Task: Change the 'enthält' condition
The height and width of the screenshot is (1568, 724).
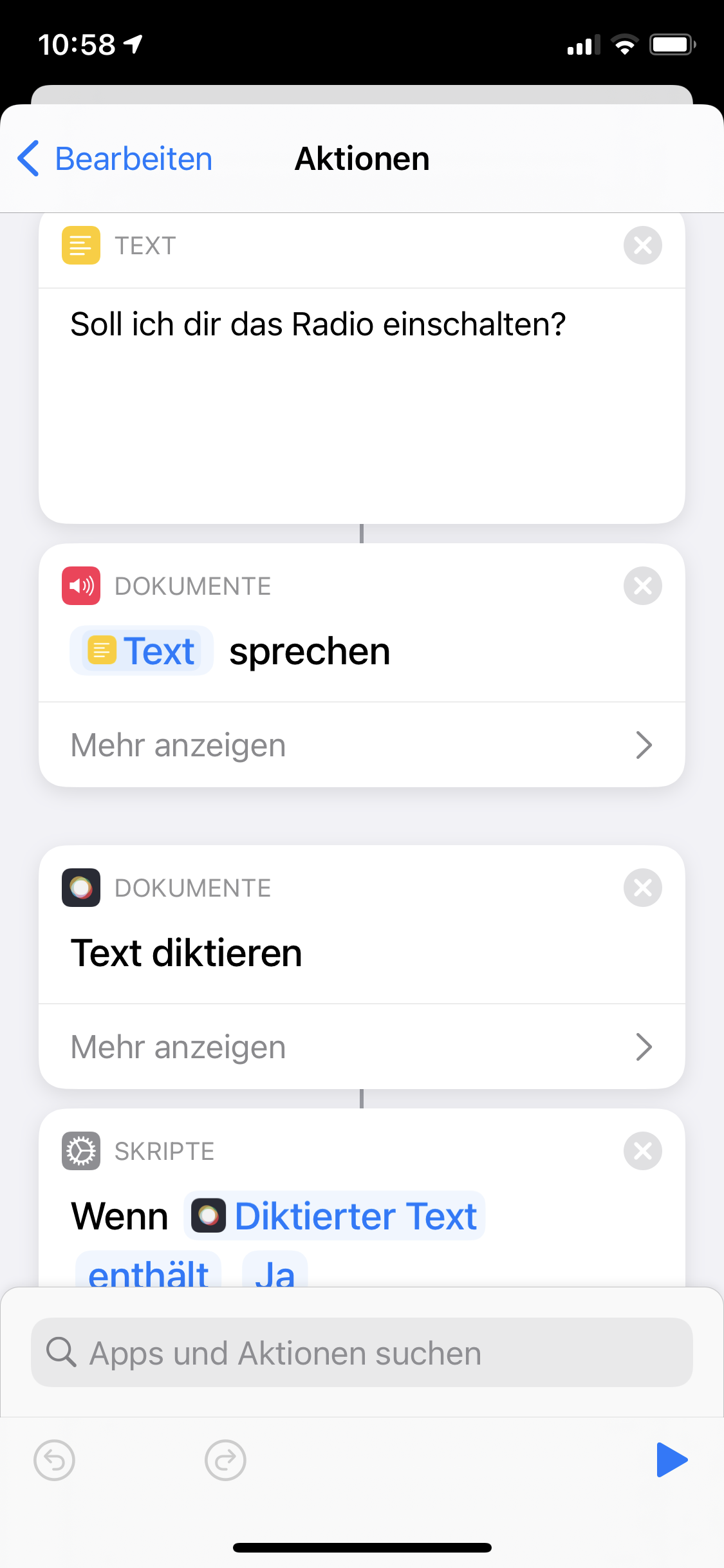Action: 148,1271
